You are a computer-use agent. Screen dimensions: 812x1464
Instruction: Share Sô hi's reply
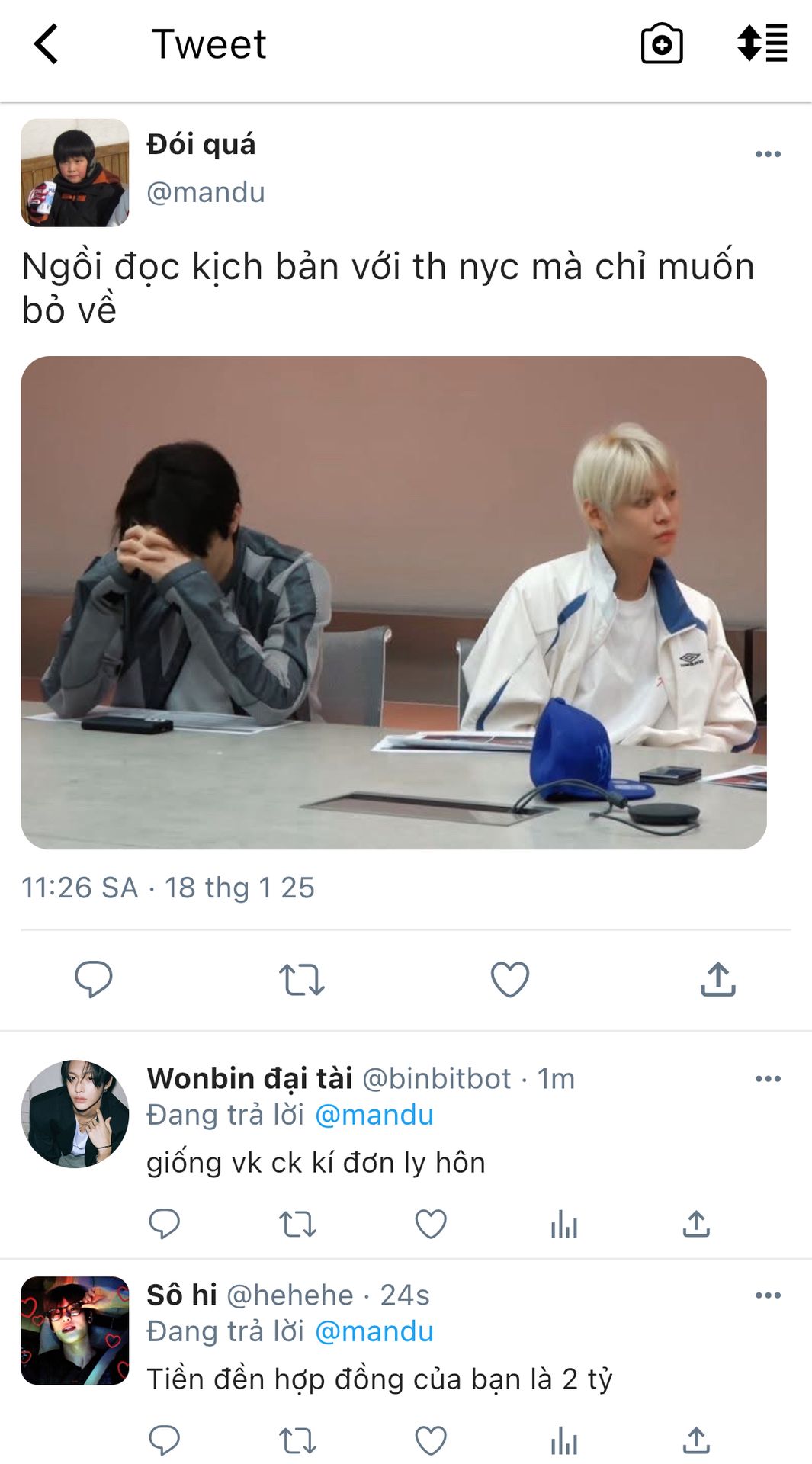click(x=696, y=1440)
